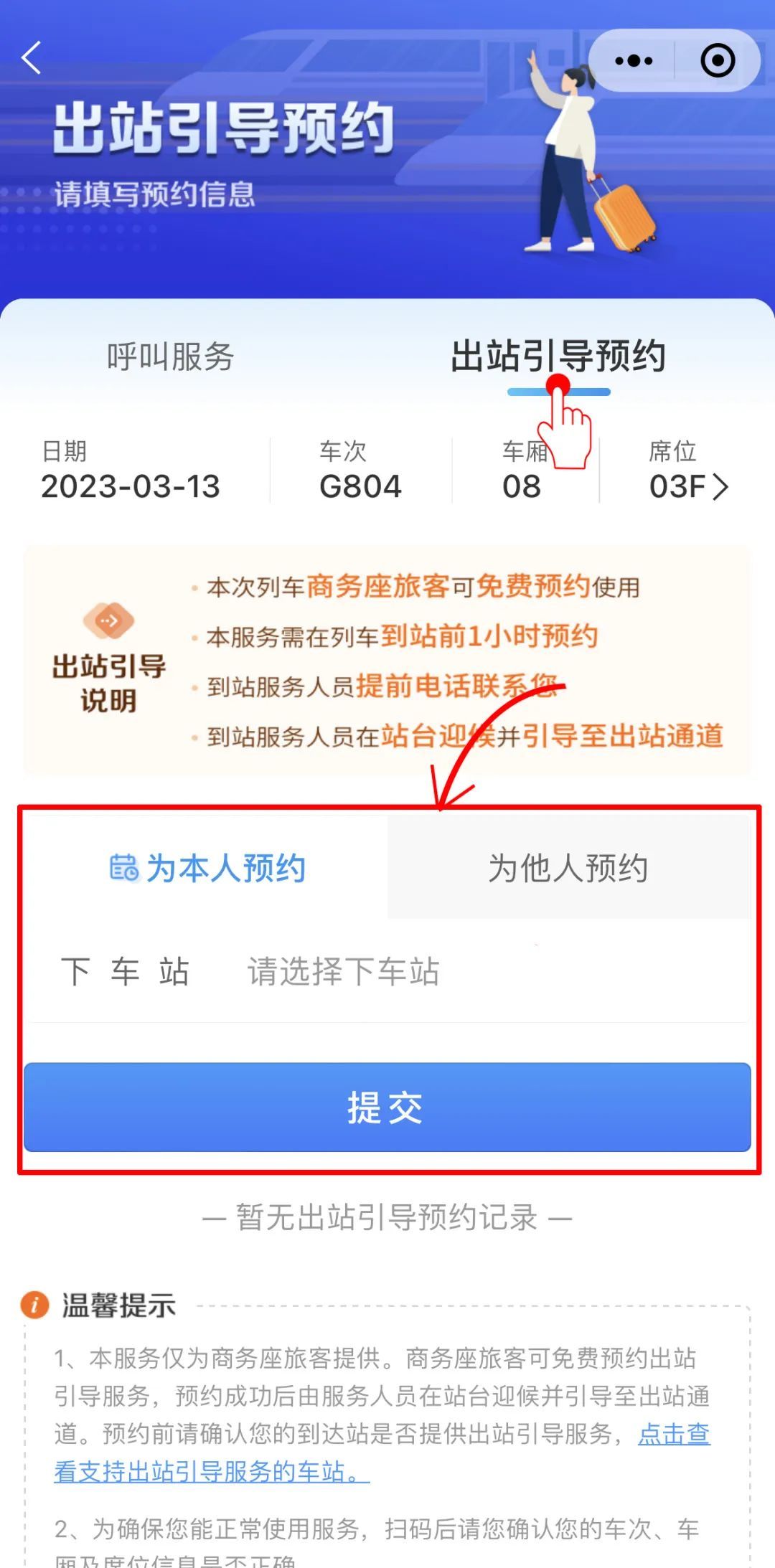This screenshot has height=1568, width=775.
Task: Close the mini-program with the circle icon
Action: click(x=718, y=61)
